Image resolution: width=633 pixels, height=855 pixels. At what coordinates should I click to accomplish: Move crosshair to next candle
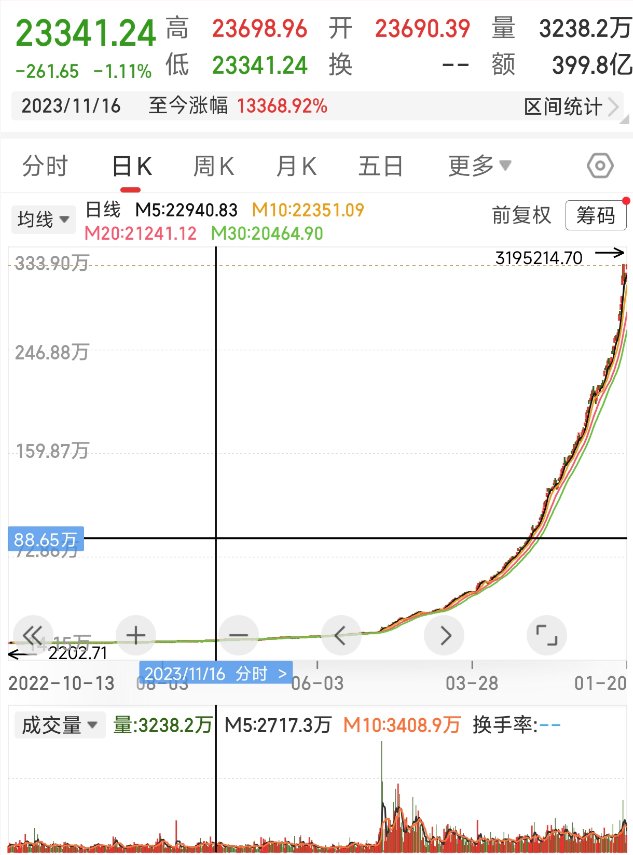pyautogui.click(x=445, y=635)
